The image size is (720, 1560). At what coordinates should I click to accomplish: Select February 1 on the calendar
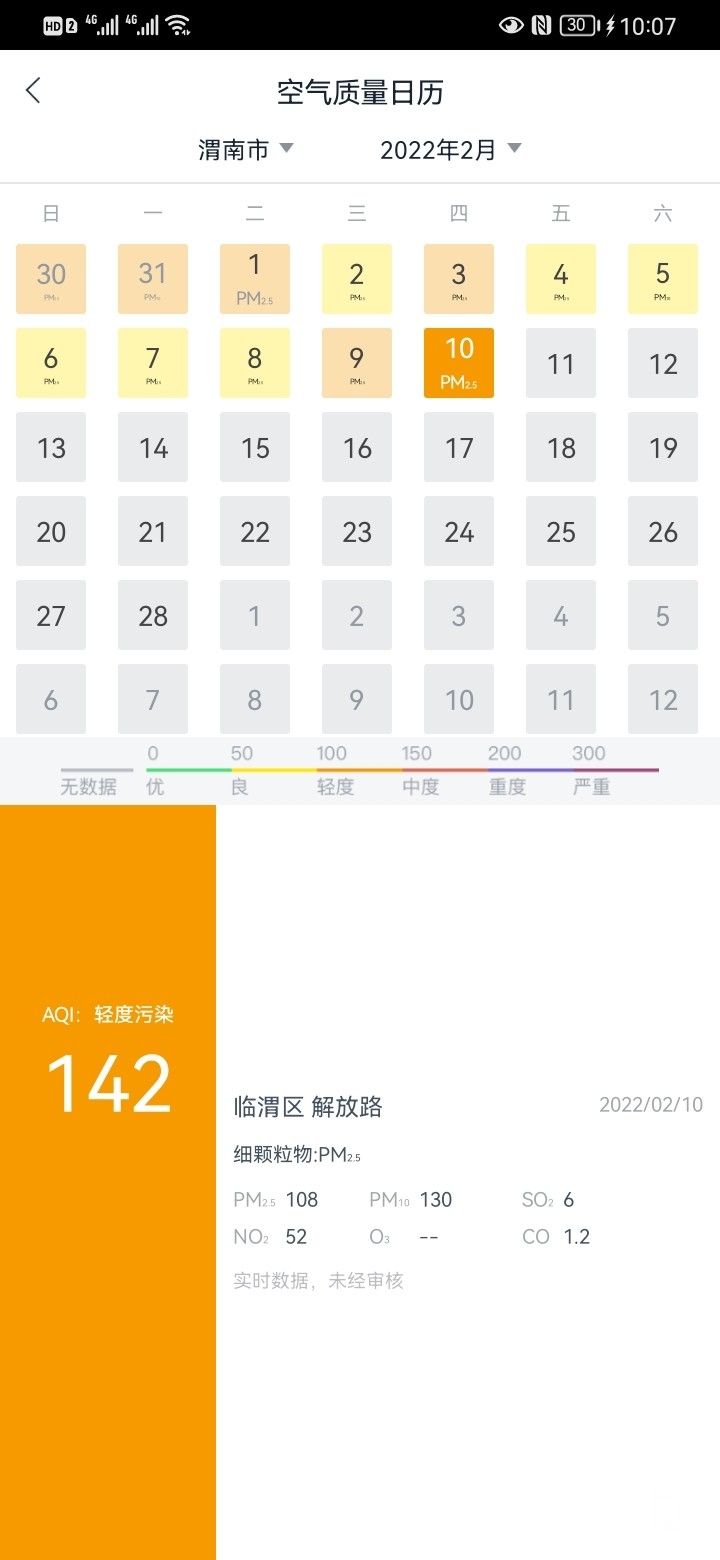(255, 278)
